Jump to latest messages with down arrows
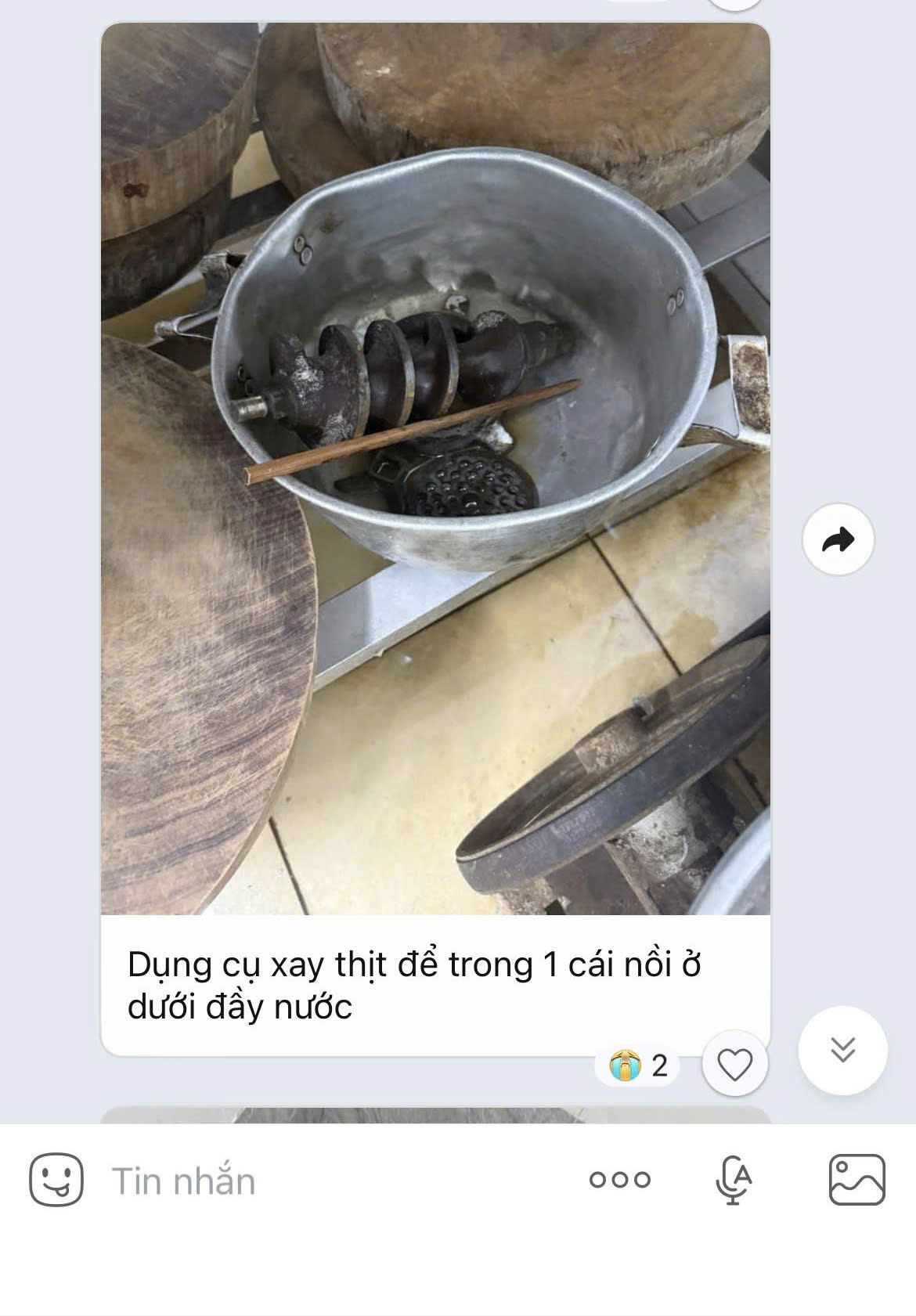Image resolution: width=916 pixels, height=1316 pixels. tap(842, 1050)
